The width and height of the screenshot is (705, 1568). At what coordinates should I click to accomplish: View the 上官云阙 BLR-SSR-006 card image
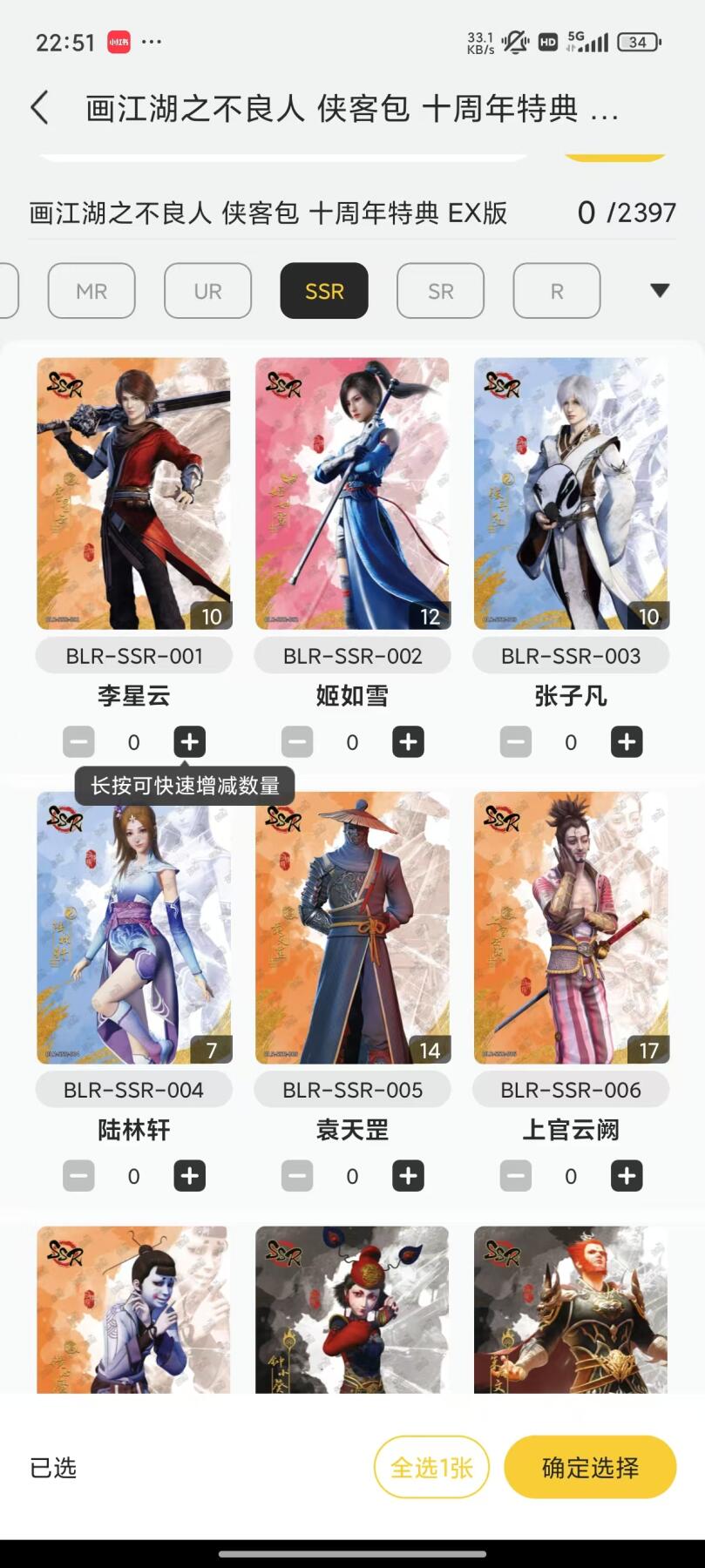(x=571, y=927)
